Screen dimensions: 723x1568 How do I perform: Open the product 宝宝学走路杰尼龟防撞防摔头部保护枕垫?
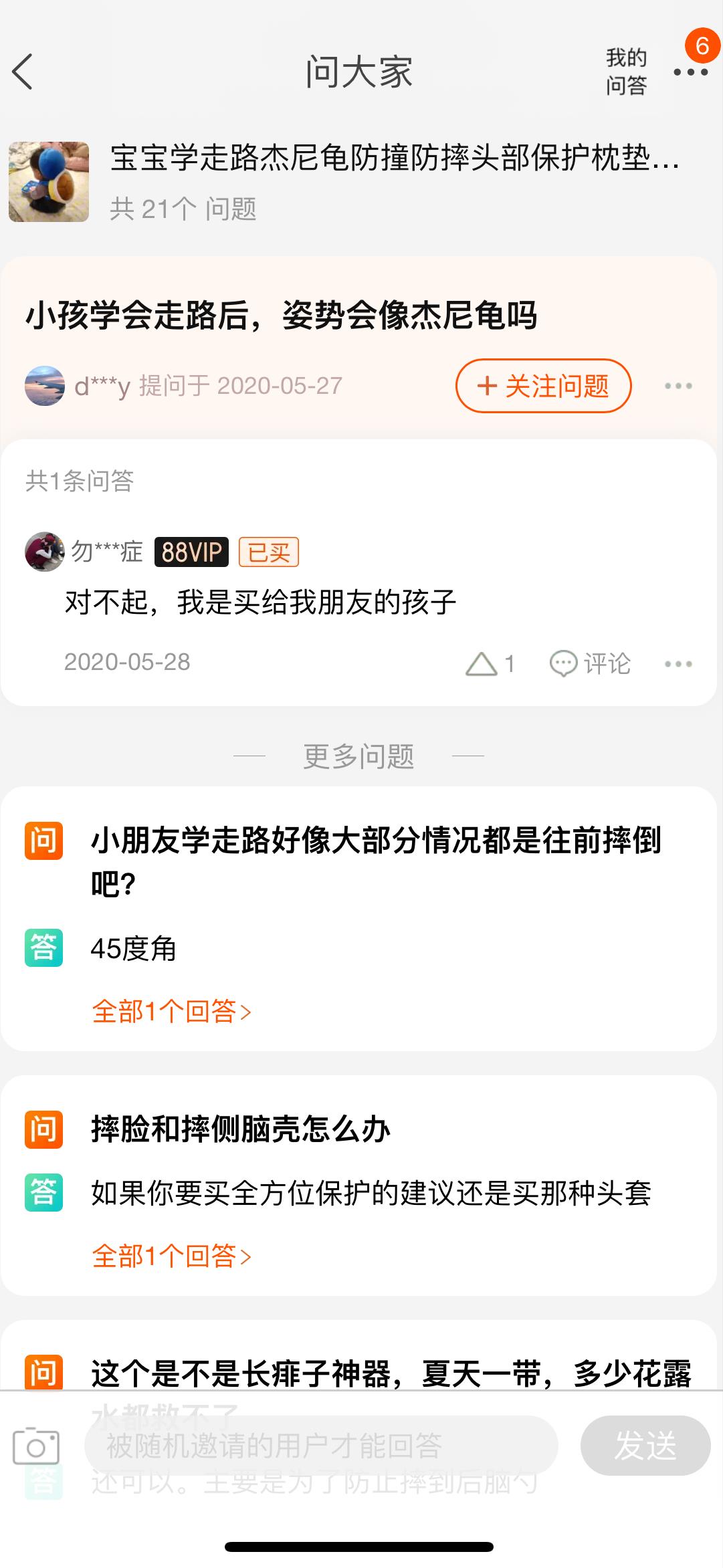click(x=393, y=158)
